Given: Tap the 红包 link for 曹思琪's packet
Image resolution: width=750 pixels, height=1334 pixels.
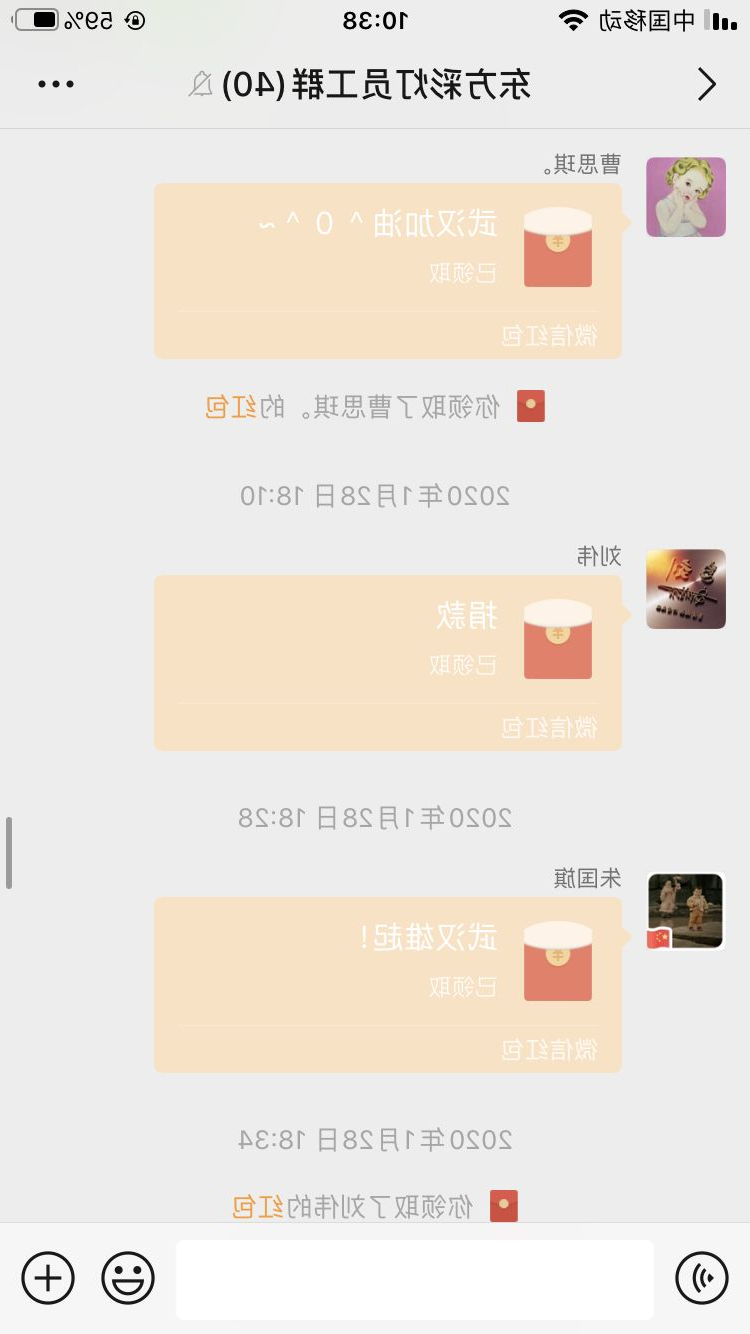Looking at the screenshot, I should (231, 407).
